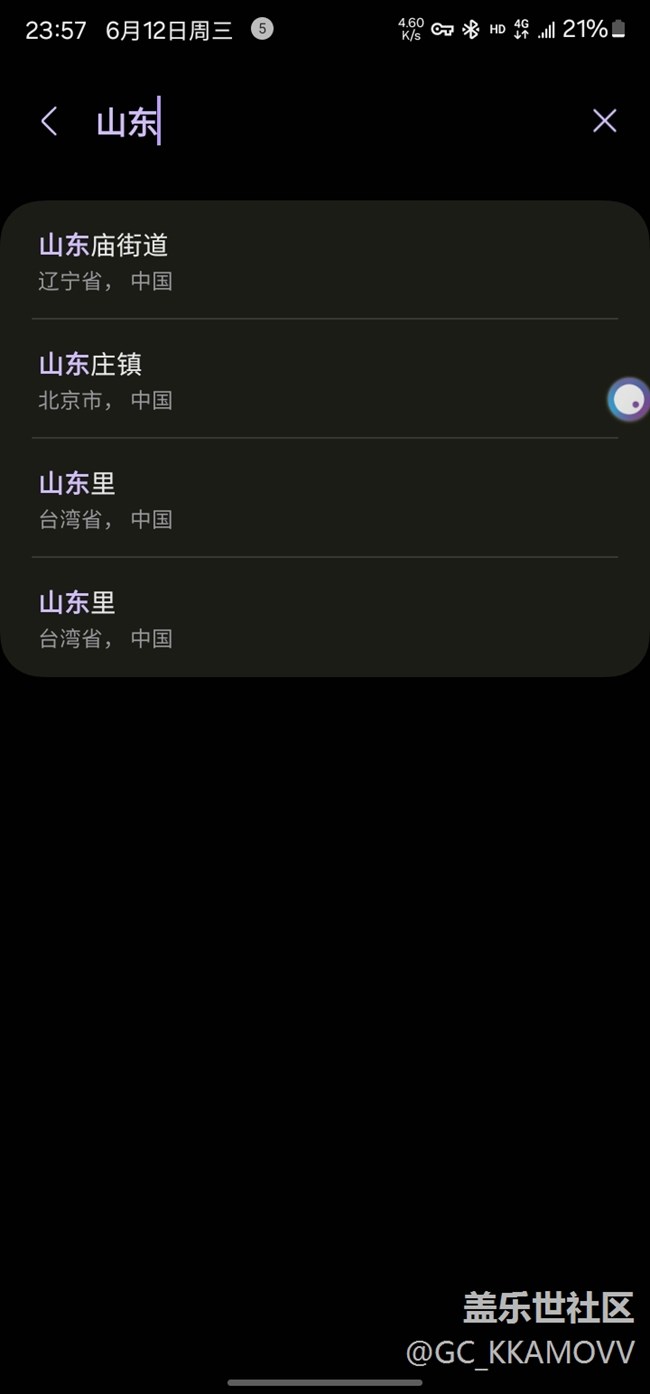Clear the search text with the X
Screen dimensions: 650x1394
pyautogui.click(x=604, y=121)
